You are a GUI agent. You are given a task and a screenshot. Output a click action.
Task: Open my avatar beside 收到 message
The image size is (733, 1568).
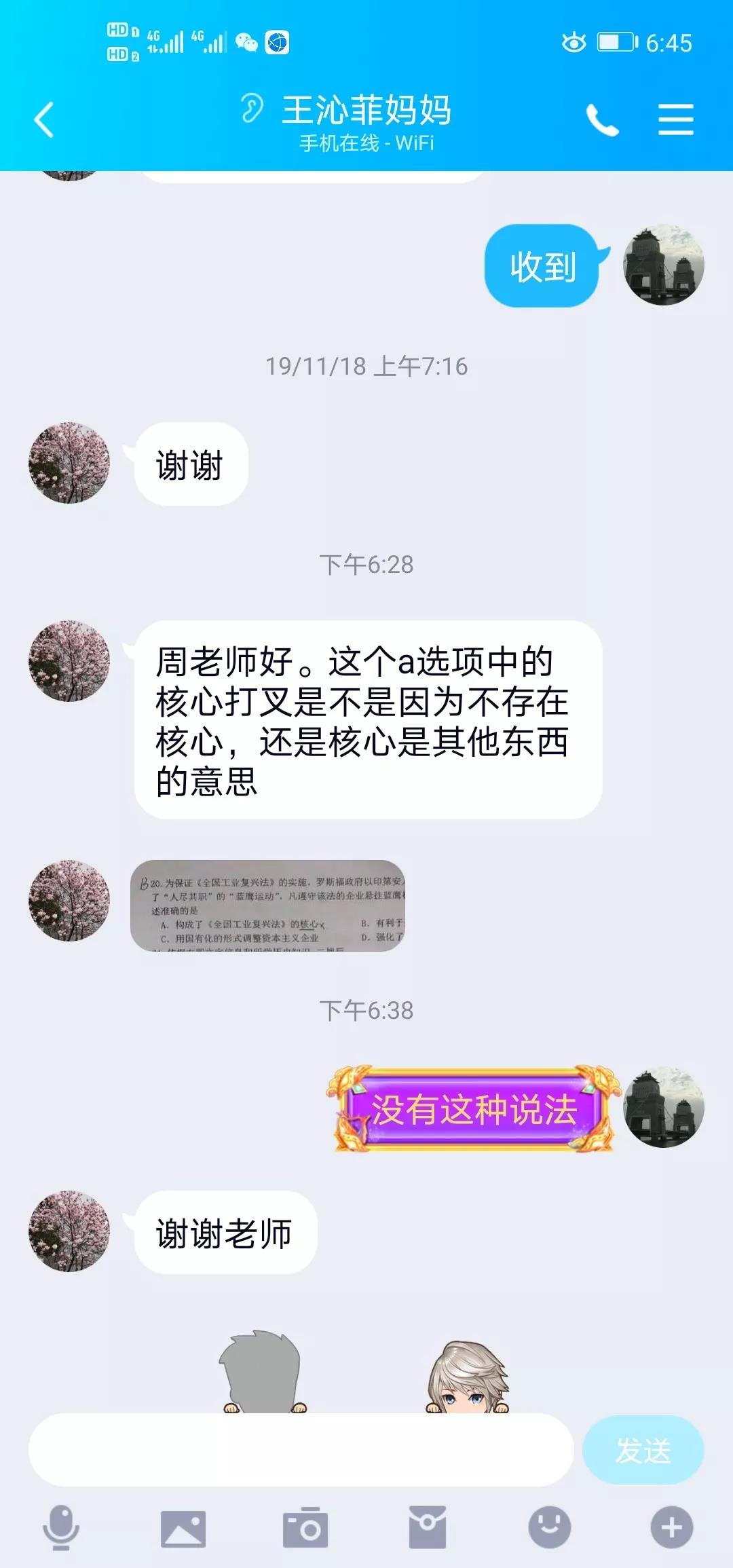click(663, 265)
